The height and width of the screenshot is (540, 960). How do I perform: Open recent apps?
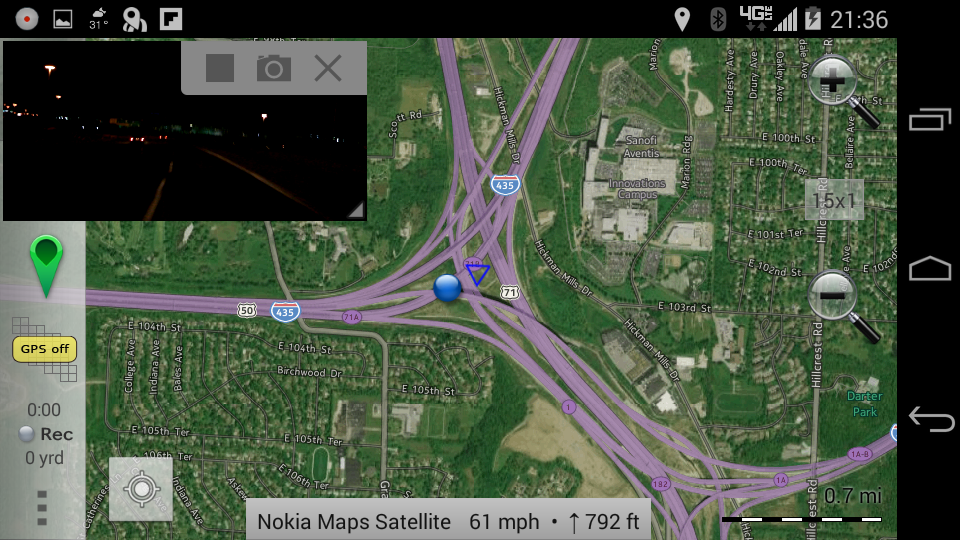930,120
